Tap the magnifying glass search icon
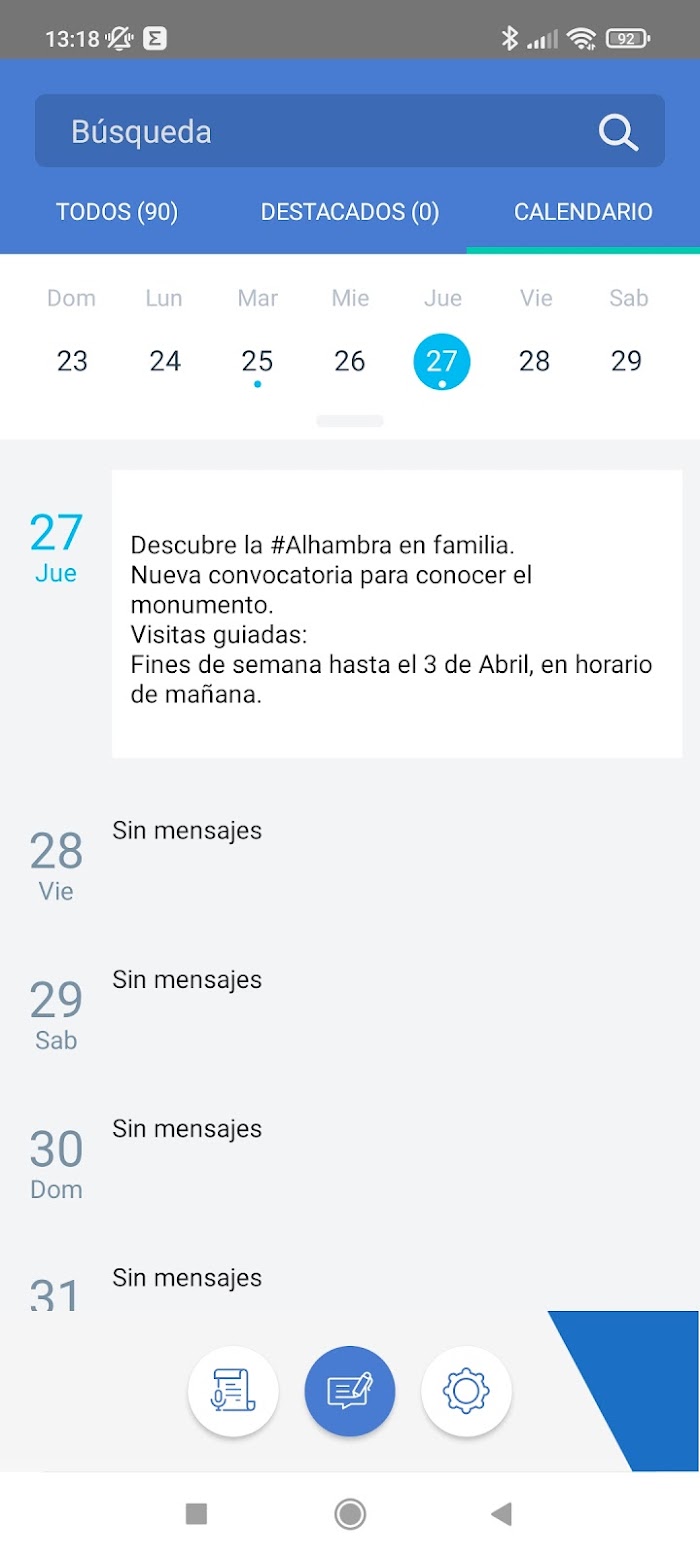Viewport: 700px width, 1556px height. [x=618, y=132]
